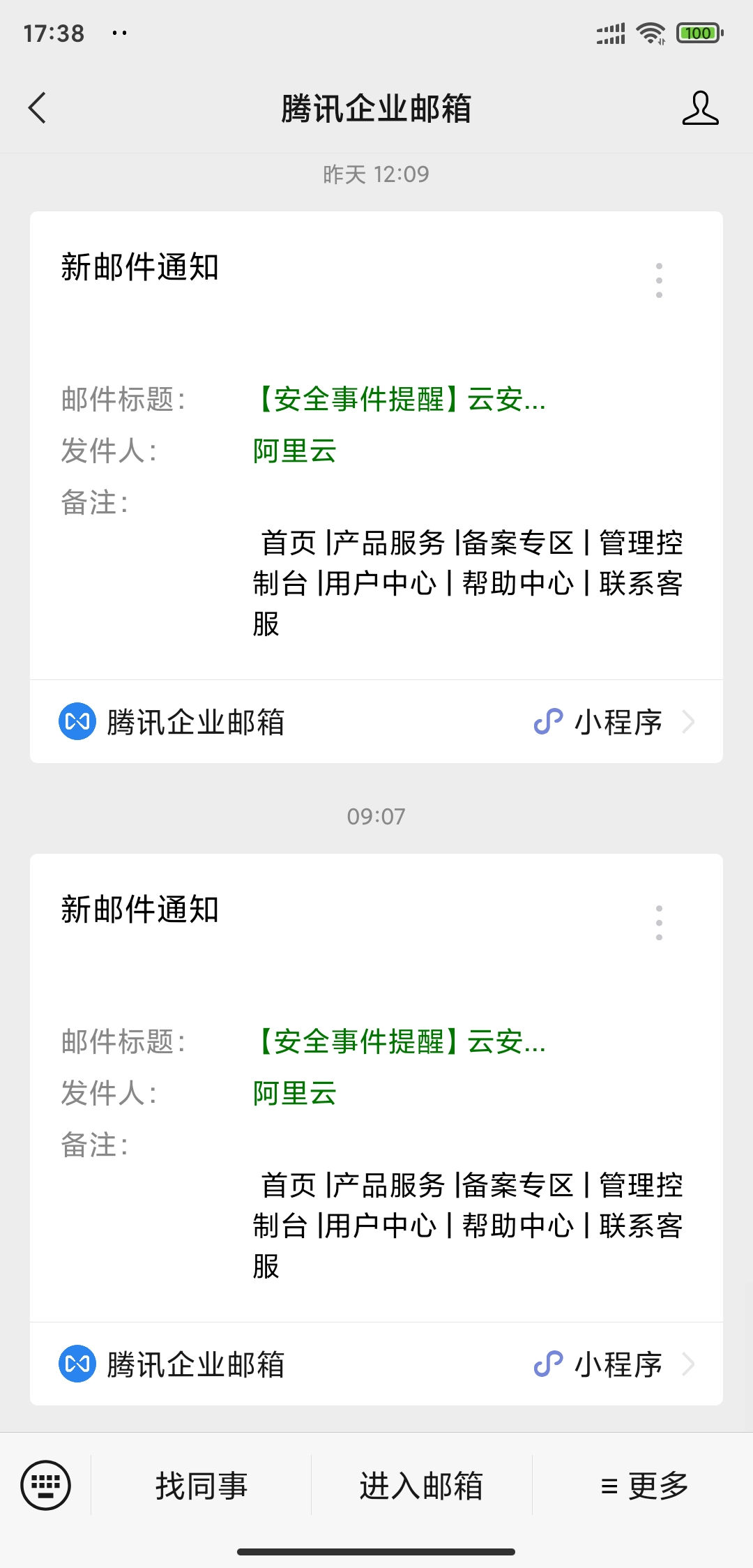Open the three-dot menu on the 09:07 card
Screen dimensions: 753x1568
[658, 921]
